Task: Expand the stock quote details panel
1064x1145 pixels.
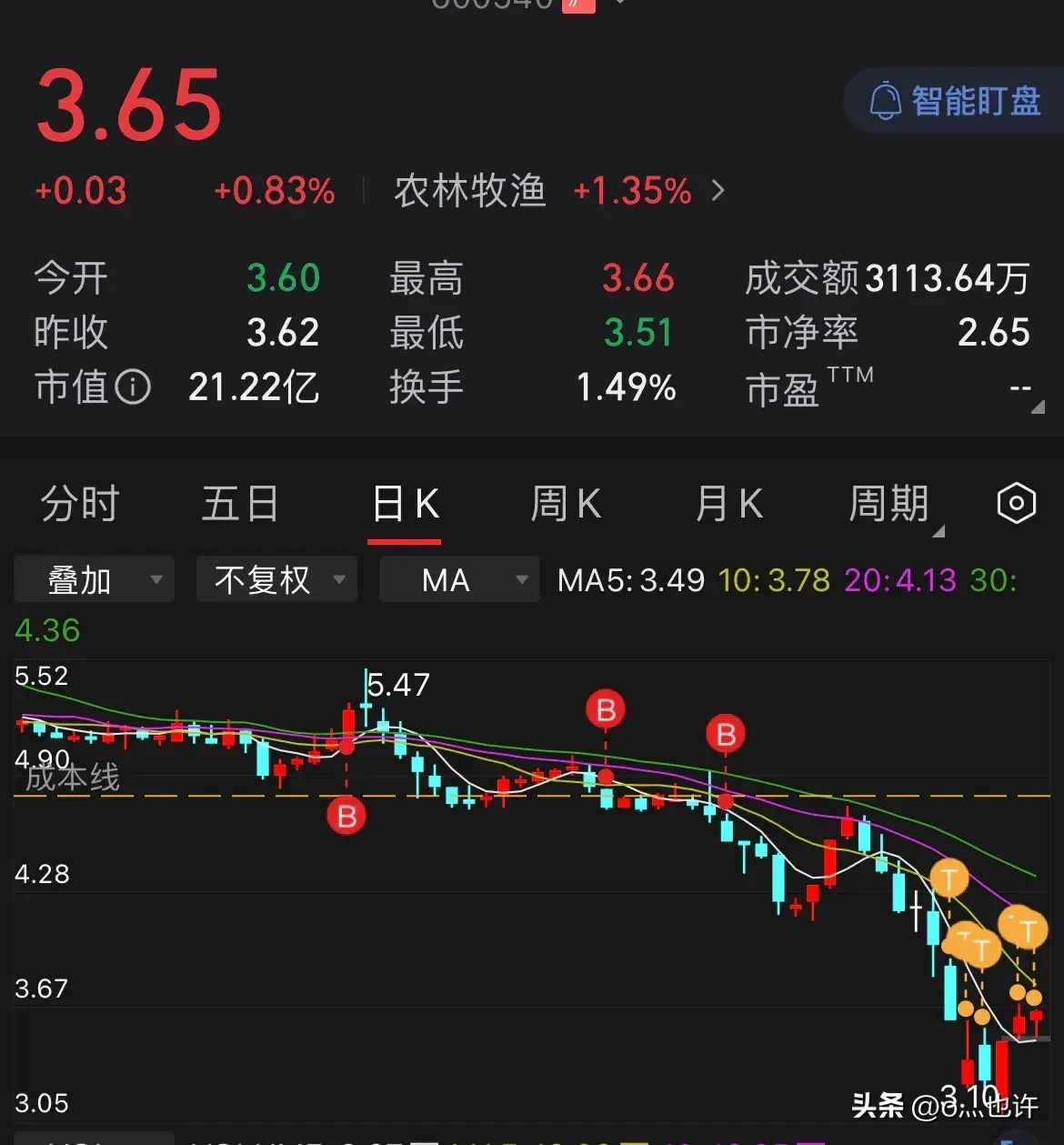Action: (x=1037, y=407)
